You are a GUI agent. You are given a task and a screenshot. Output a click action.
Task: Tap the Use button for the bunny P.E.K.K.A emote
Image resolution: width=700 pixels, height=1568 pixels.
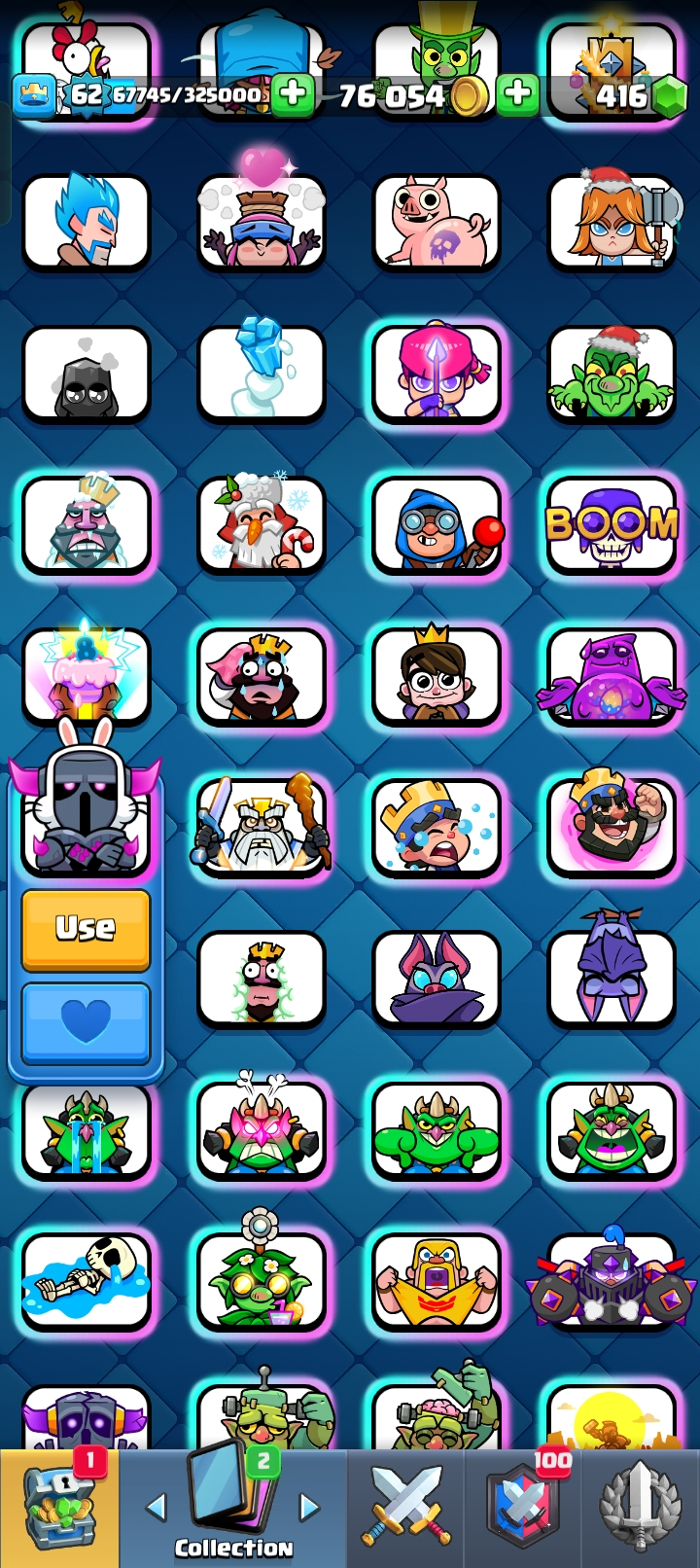coord(86,929)
